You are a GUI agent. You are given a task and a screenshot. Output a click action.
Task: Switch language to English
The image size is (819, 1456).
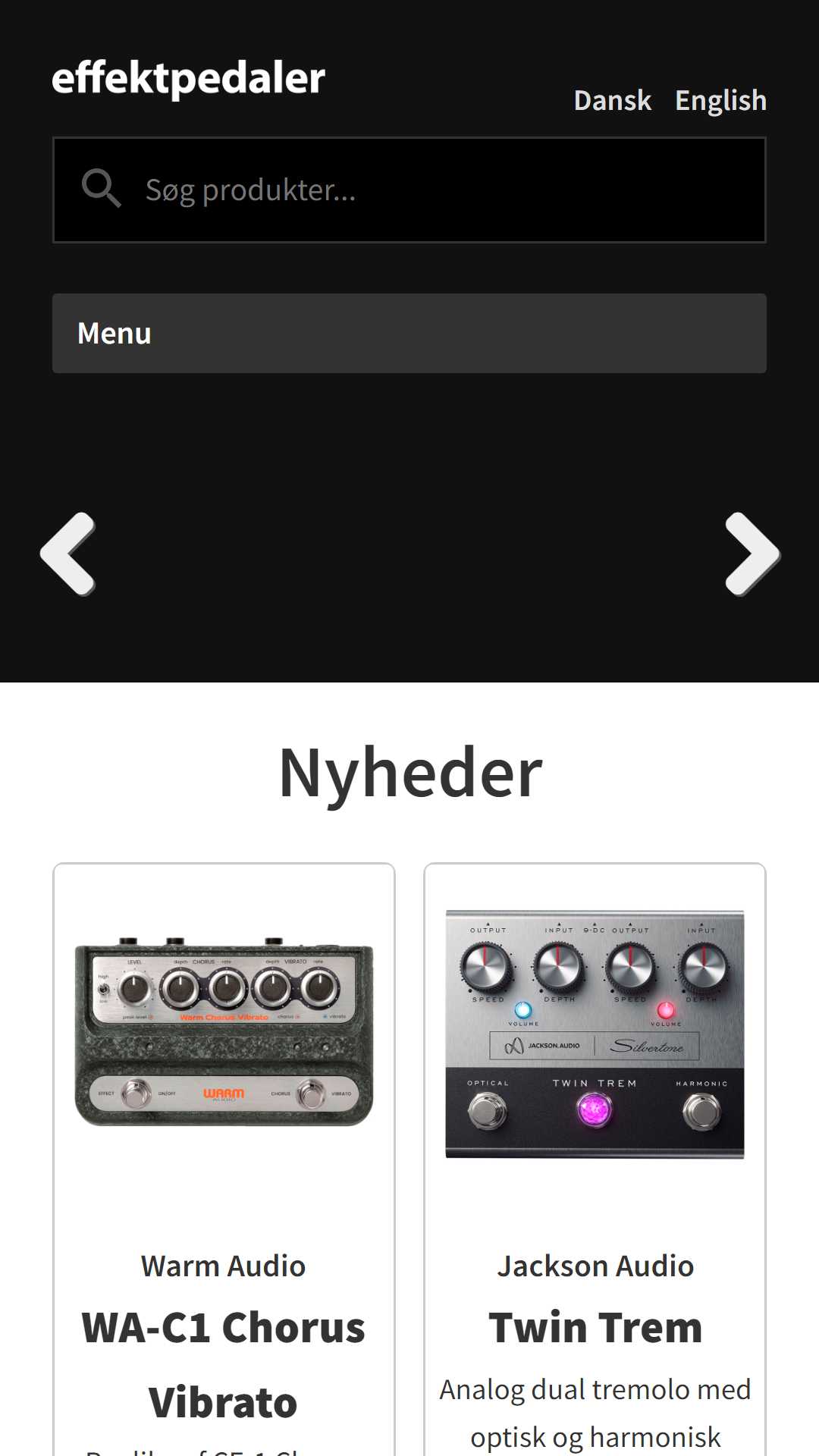pyautogui.click(x=720, y=100)
